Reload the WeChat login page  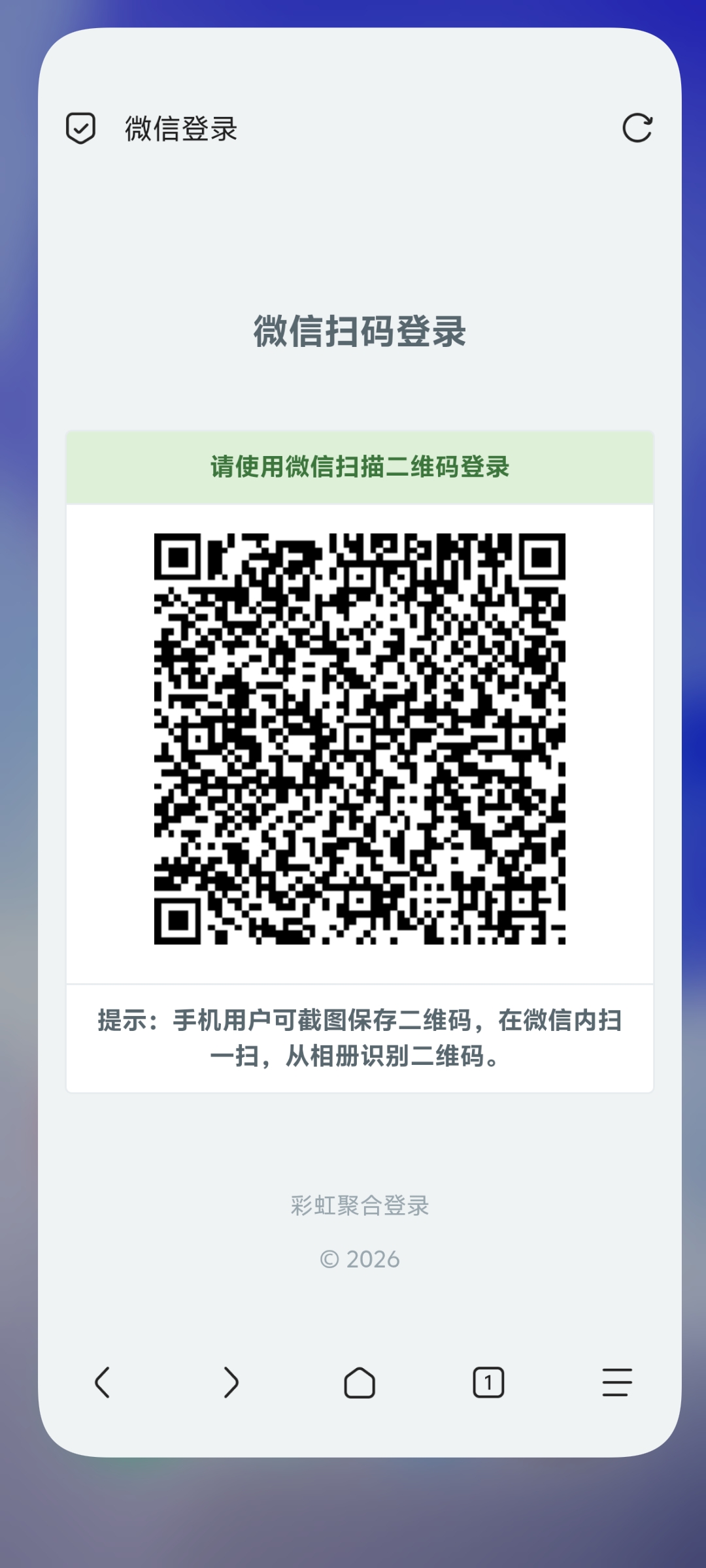tap(637, 127)
